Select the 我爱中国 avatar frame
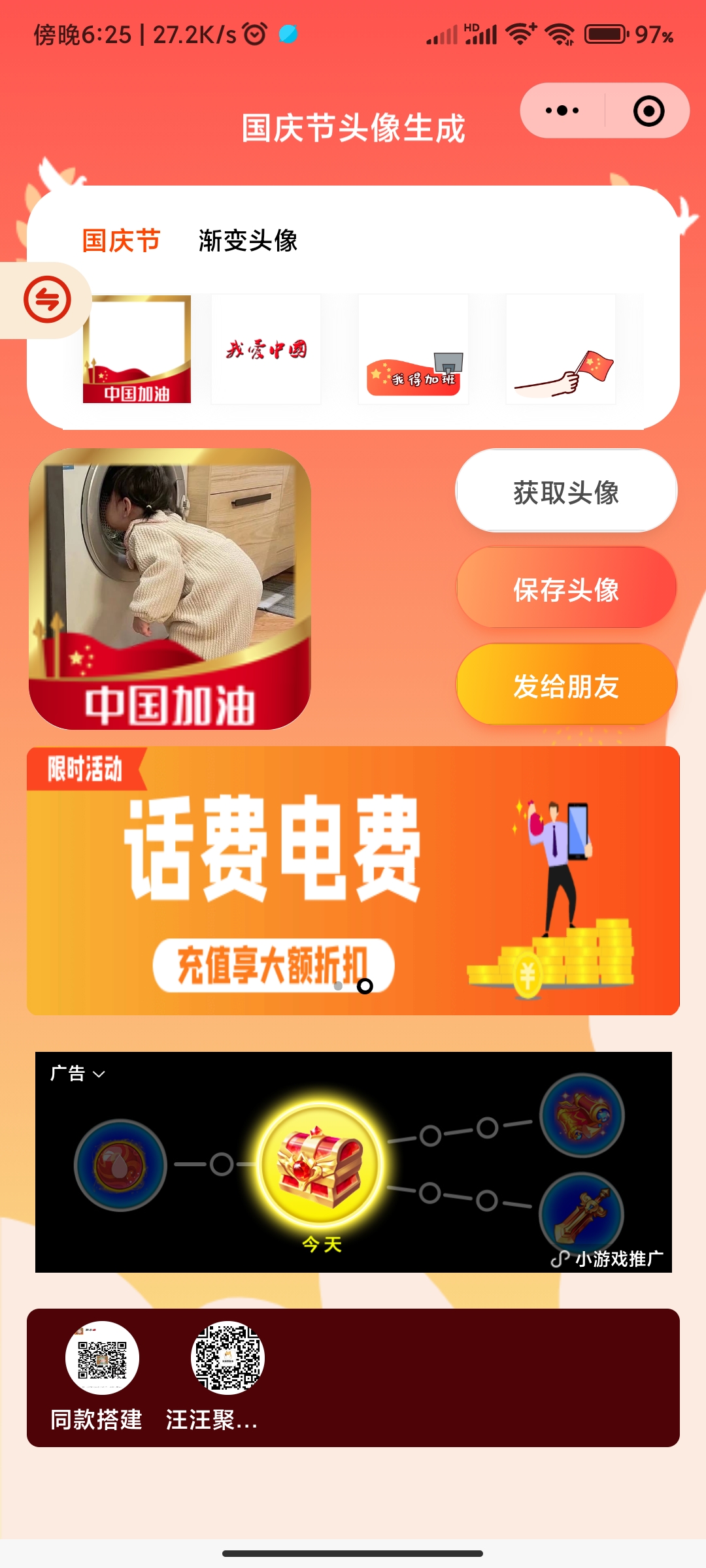 tap(266, 350)
